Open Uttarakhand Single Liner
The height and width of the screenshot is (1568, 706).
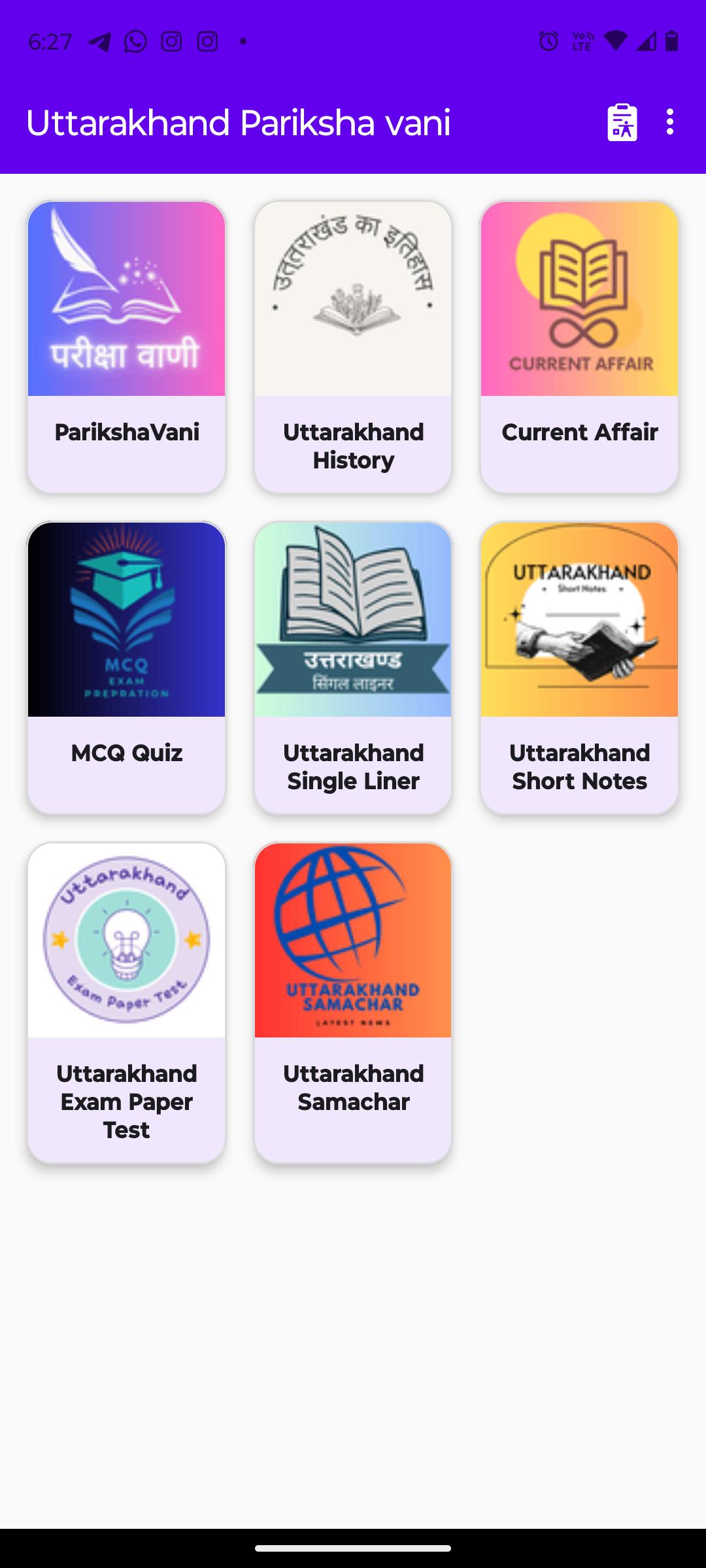[x=353, y=666]
